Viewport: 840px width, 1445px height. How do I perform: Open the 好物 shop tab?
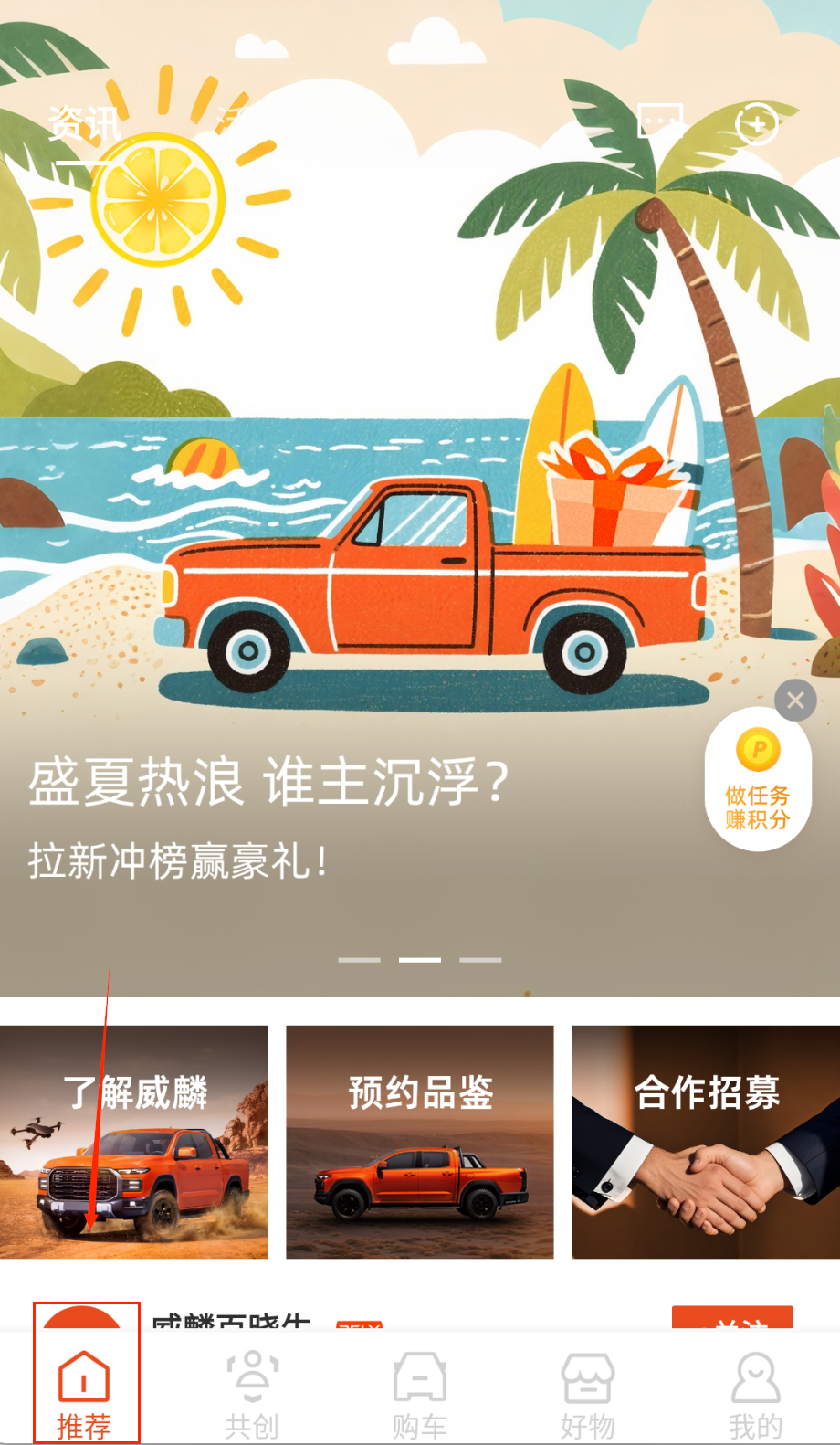pos(588,1393)
